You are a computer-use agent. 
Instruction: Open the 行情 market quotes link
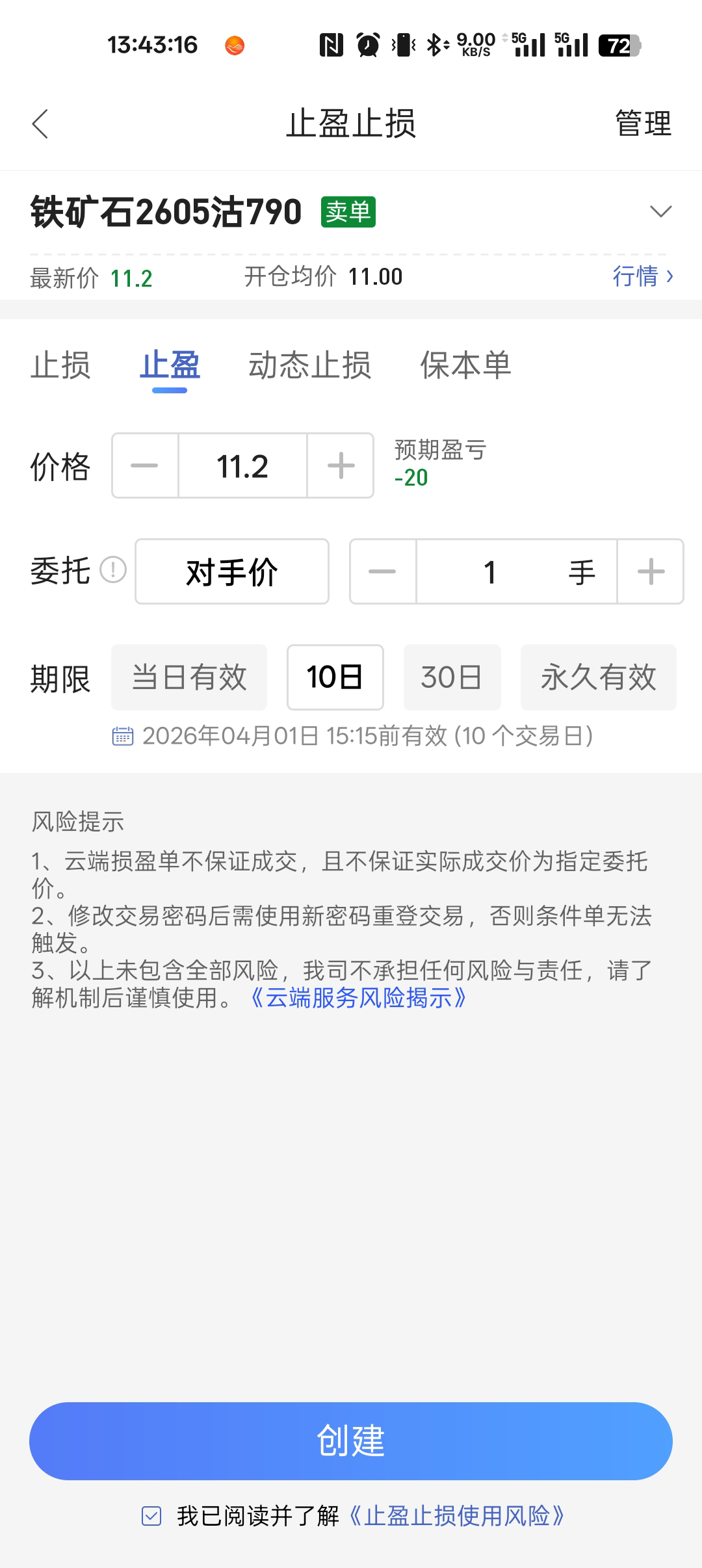tap(642, 276)
